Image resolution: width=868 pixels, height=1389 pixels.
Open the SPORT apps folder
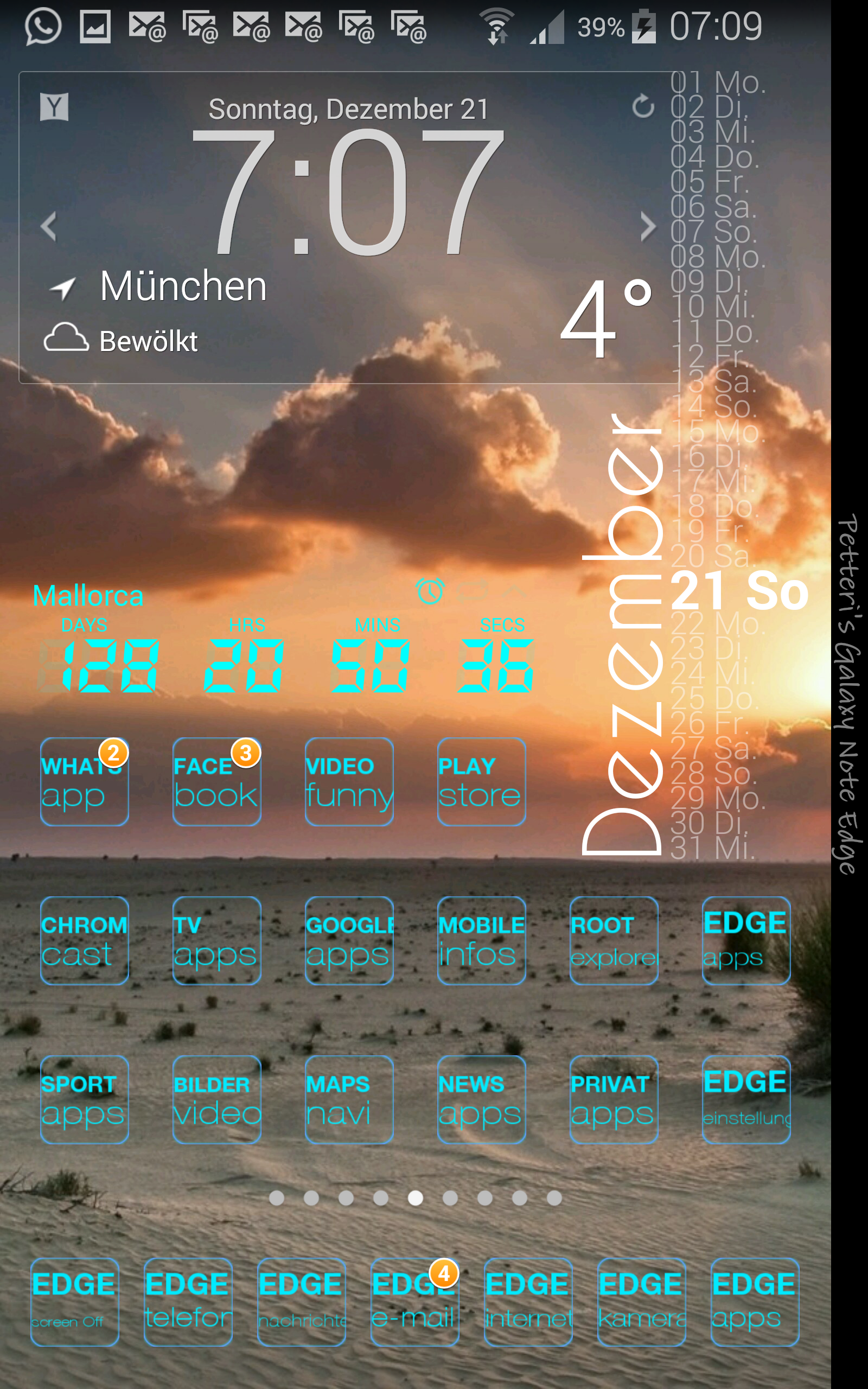tap(85, 1100)
